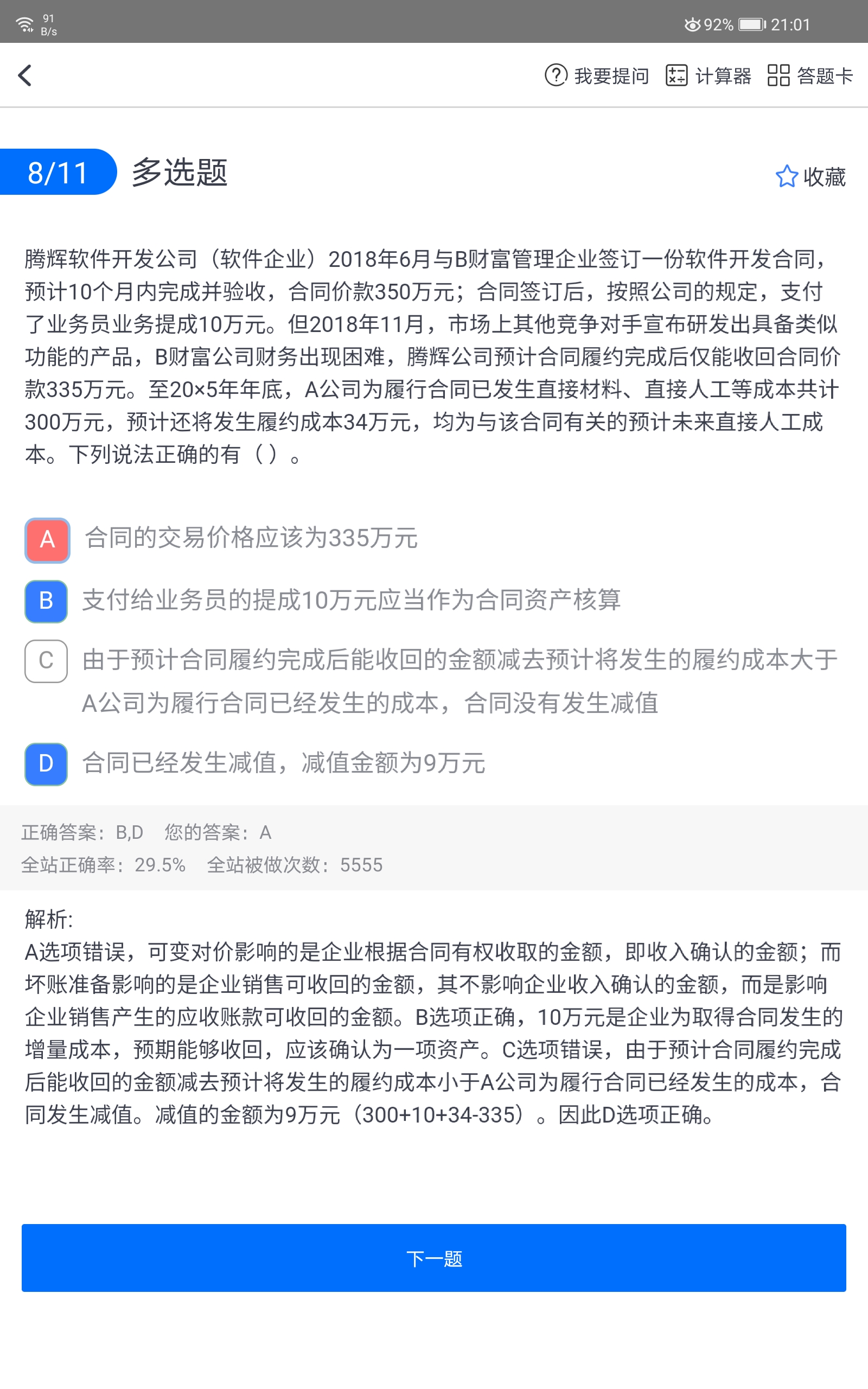Select option A about 335万元 price

tap(47, 539)
